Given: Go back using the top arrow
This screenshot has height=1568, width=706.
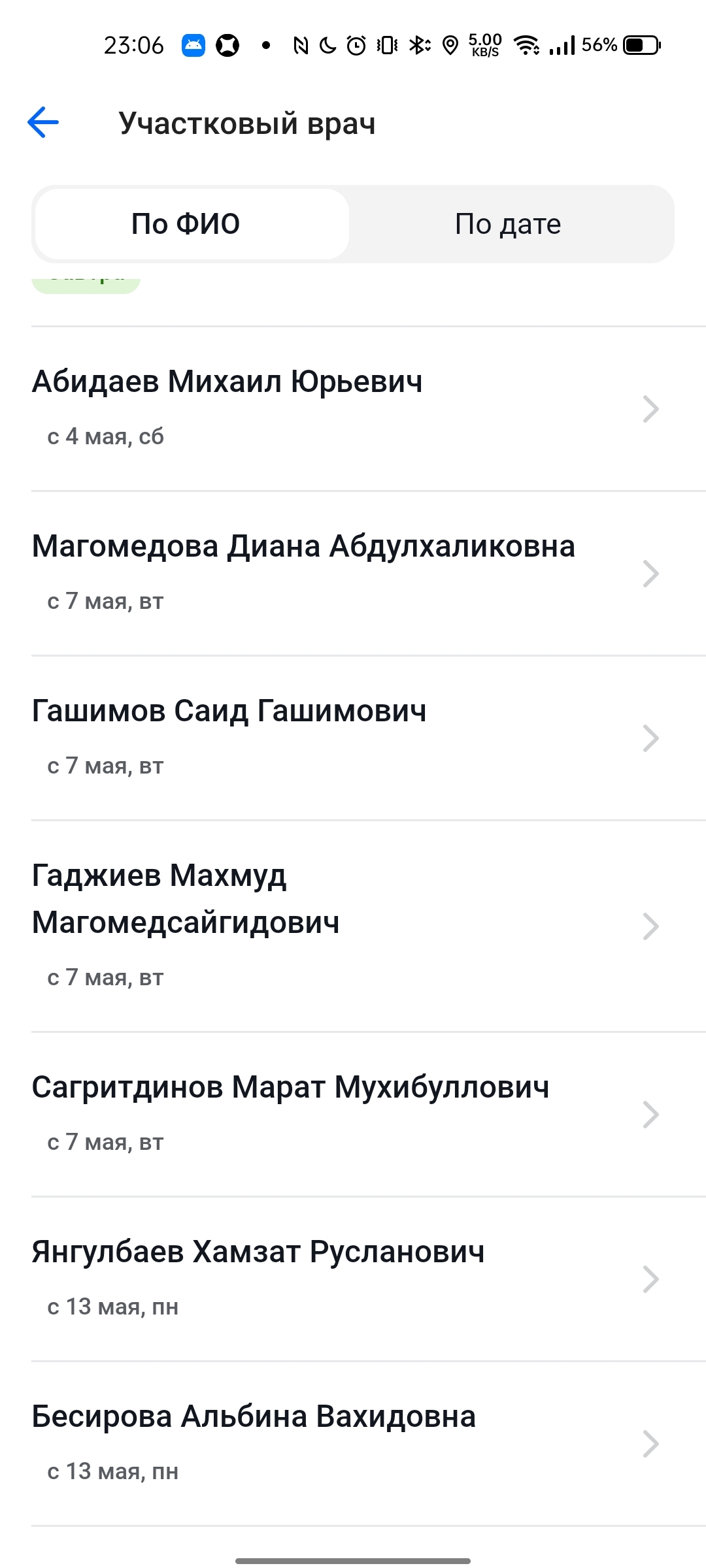Looking at the screenshot, I should 43,123.
